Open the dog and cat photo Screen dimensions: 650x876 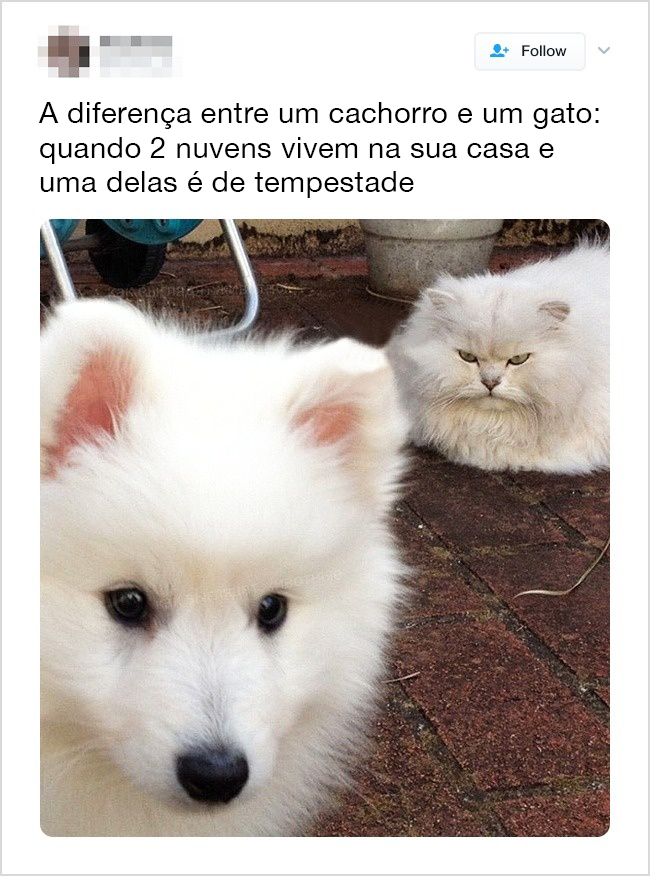pyautogui.click(x=324, y=527)
